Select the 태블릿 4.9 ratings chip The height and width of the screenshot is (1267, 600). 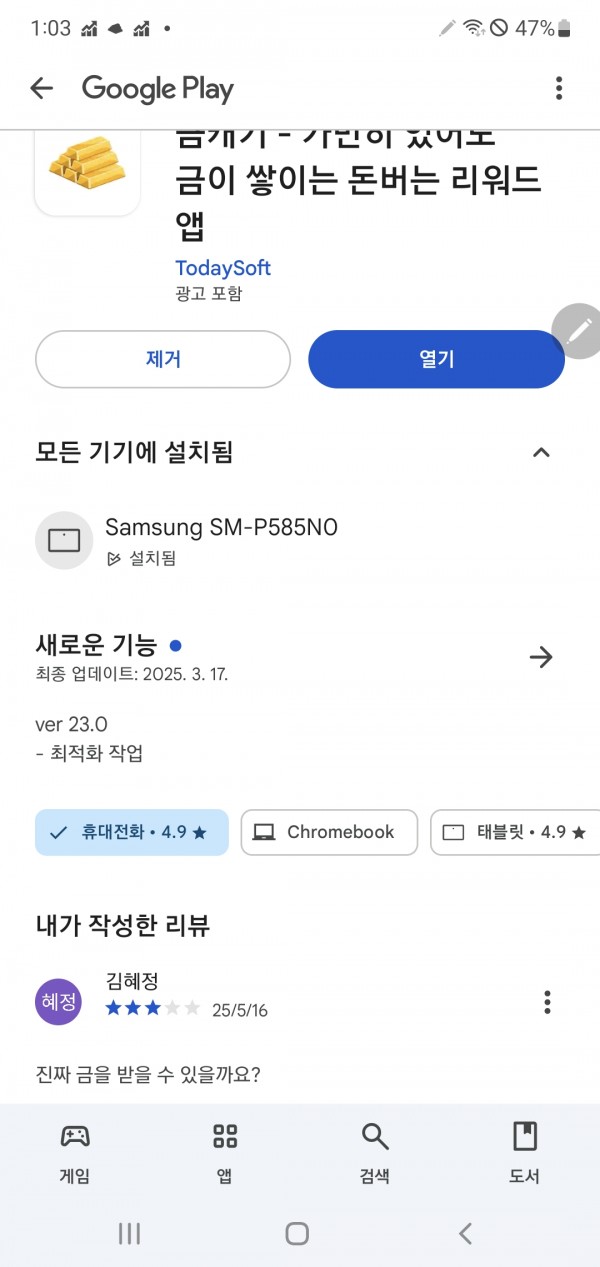point(515,832)
